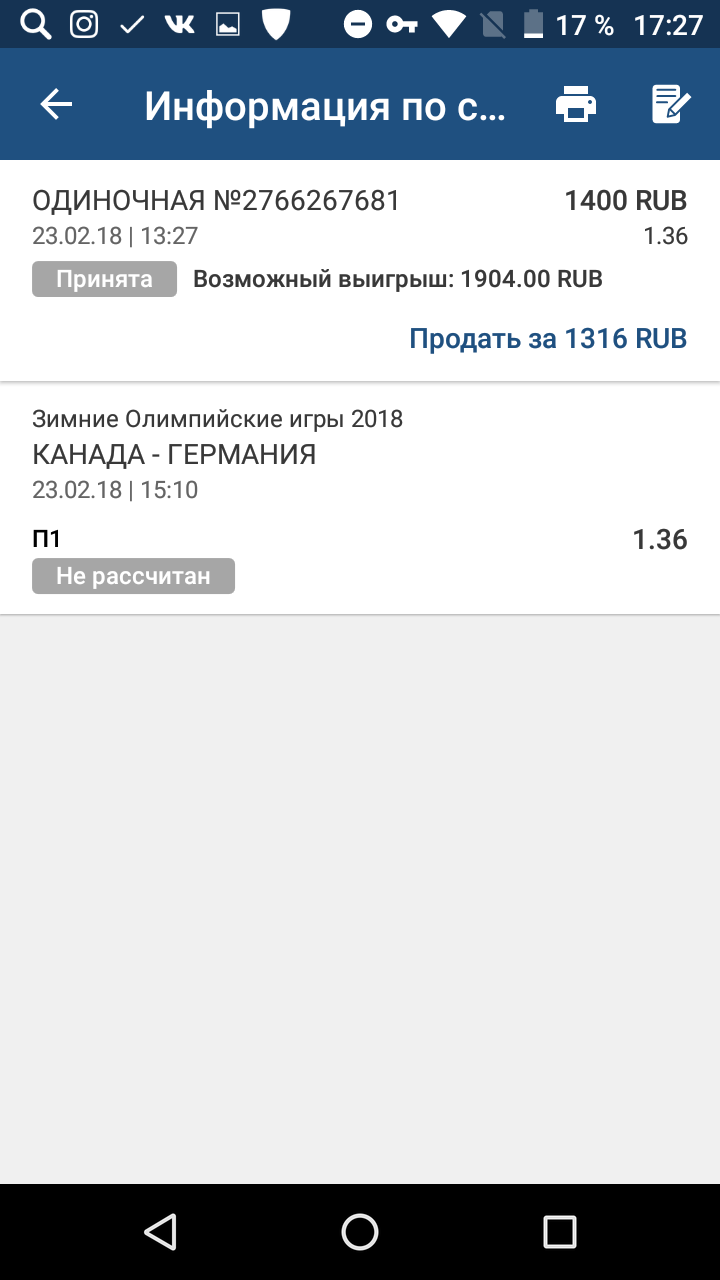720x1280 pixels.
Task: Select 'Продать за 1316 RUB'
Action: click(x=547, y=338)
